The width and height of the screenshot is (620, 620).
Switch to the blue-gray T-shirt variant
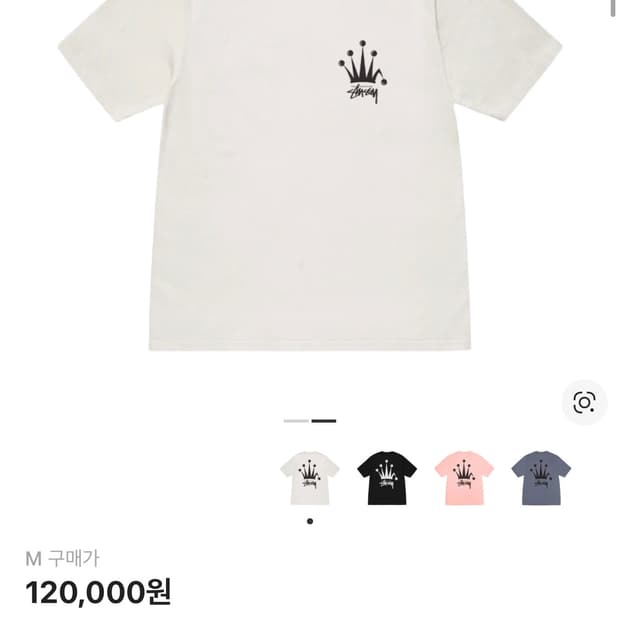point(541,477)
